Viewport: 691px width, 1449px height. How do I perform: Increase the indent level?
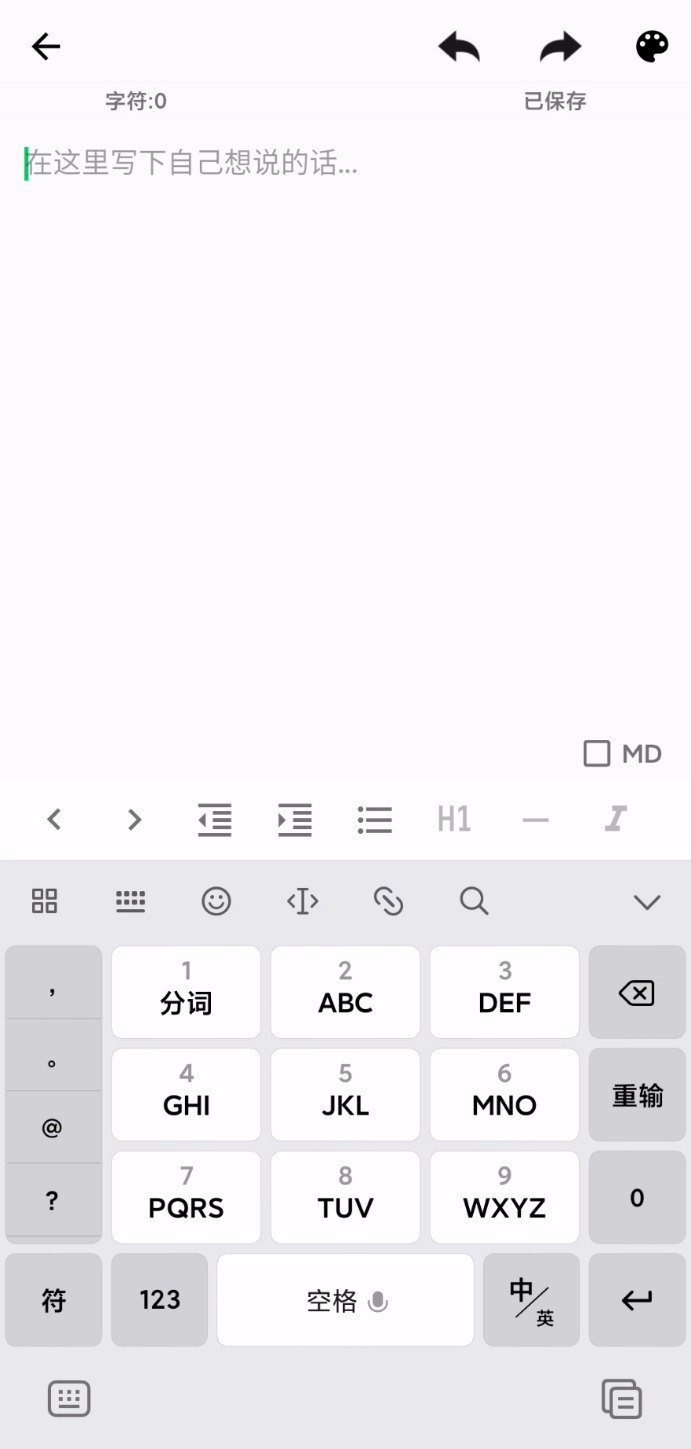(295, 820)
